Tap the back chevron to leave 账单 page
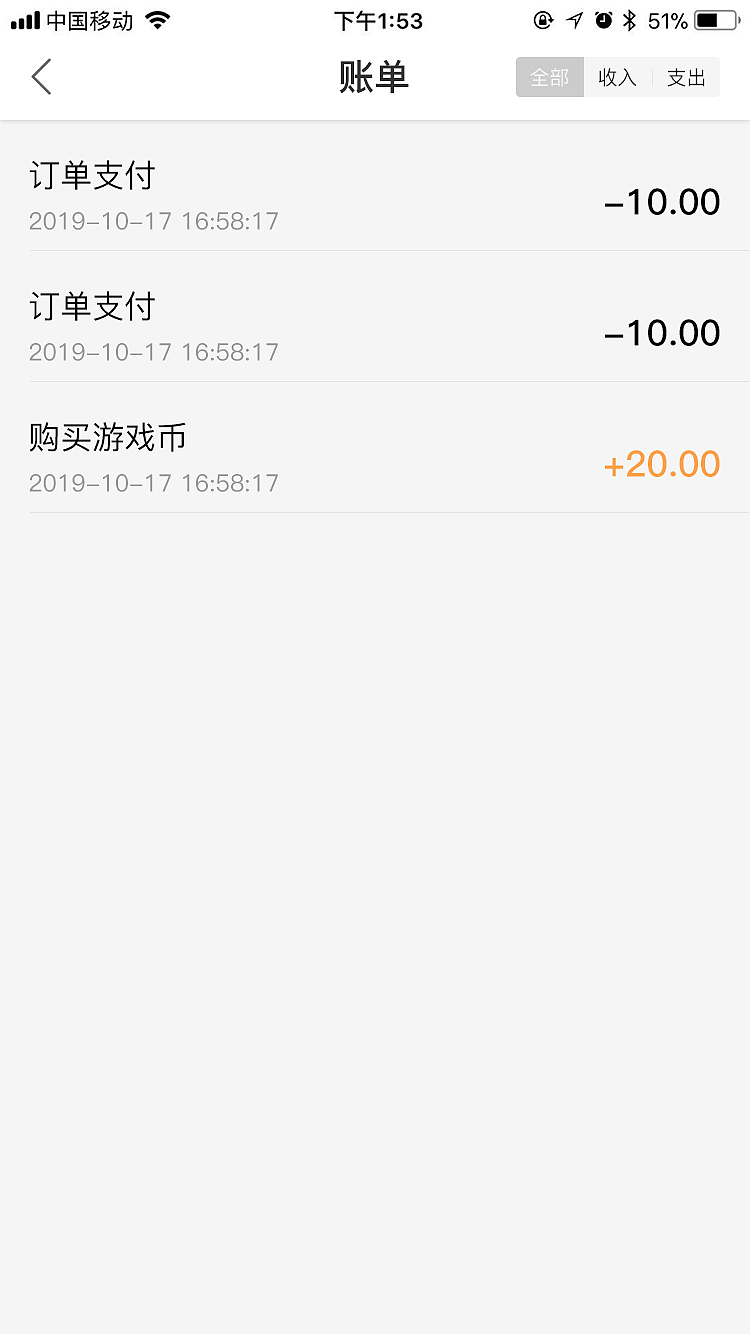The image size is (750, 1334). (x=41, y=76)
